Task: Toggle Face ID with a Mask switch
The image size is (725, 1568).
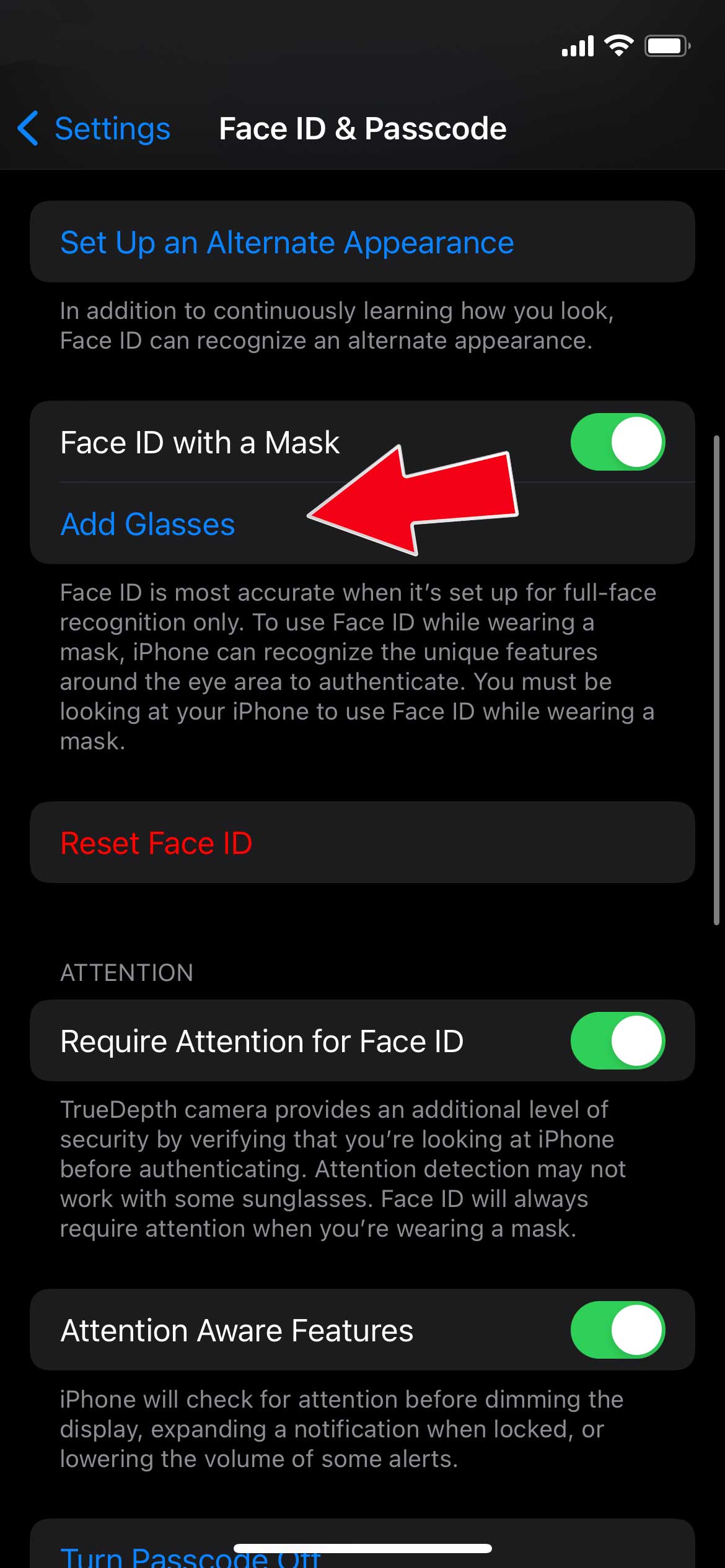Action: click(617, 442)
